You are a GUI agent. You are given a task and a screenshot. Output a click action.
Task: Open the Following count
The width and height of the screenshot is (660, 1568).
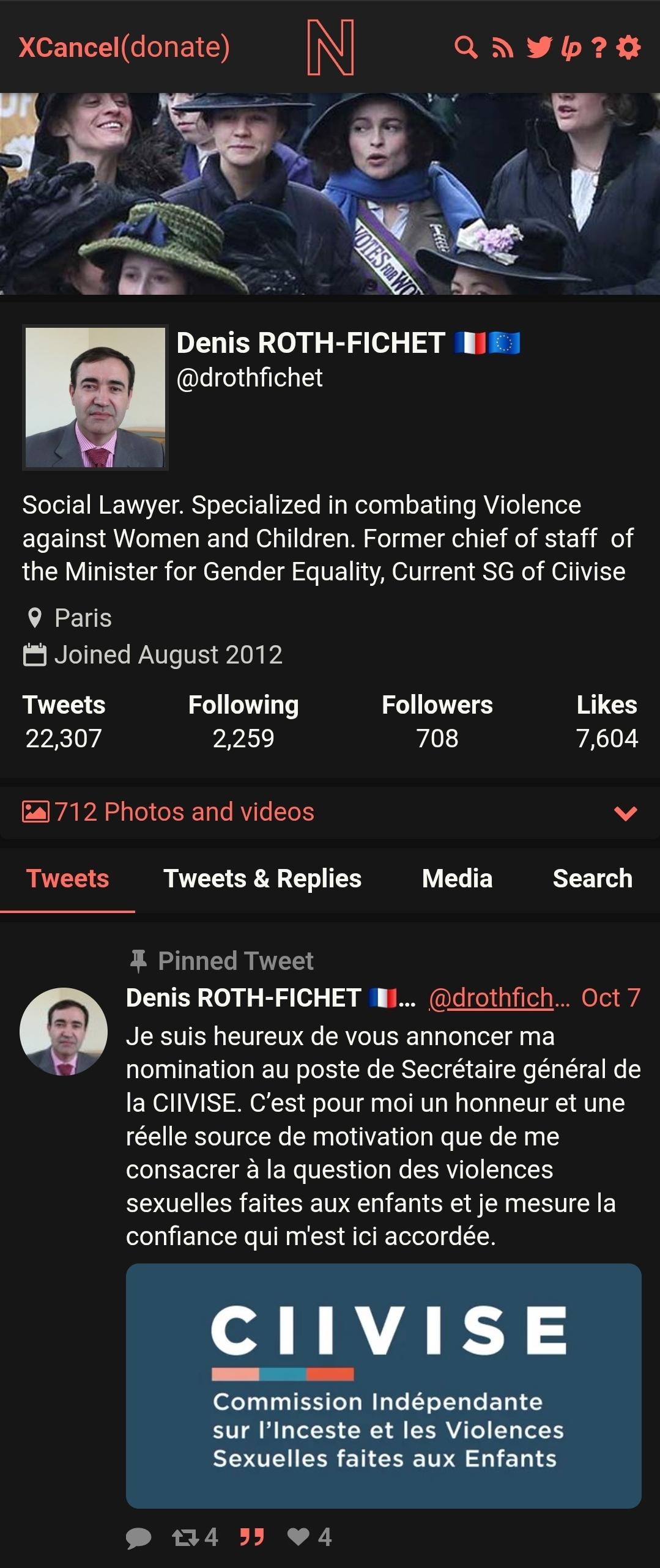pyautogui.click(x=243, y=722)
